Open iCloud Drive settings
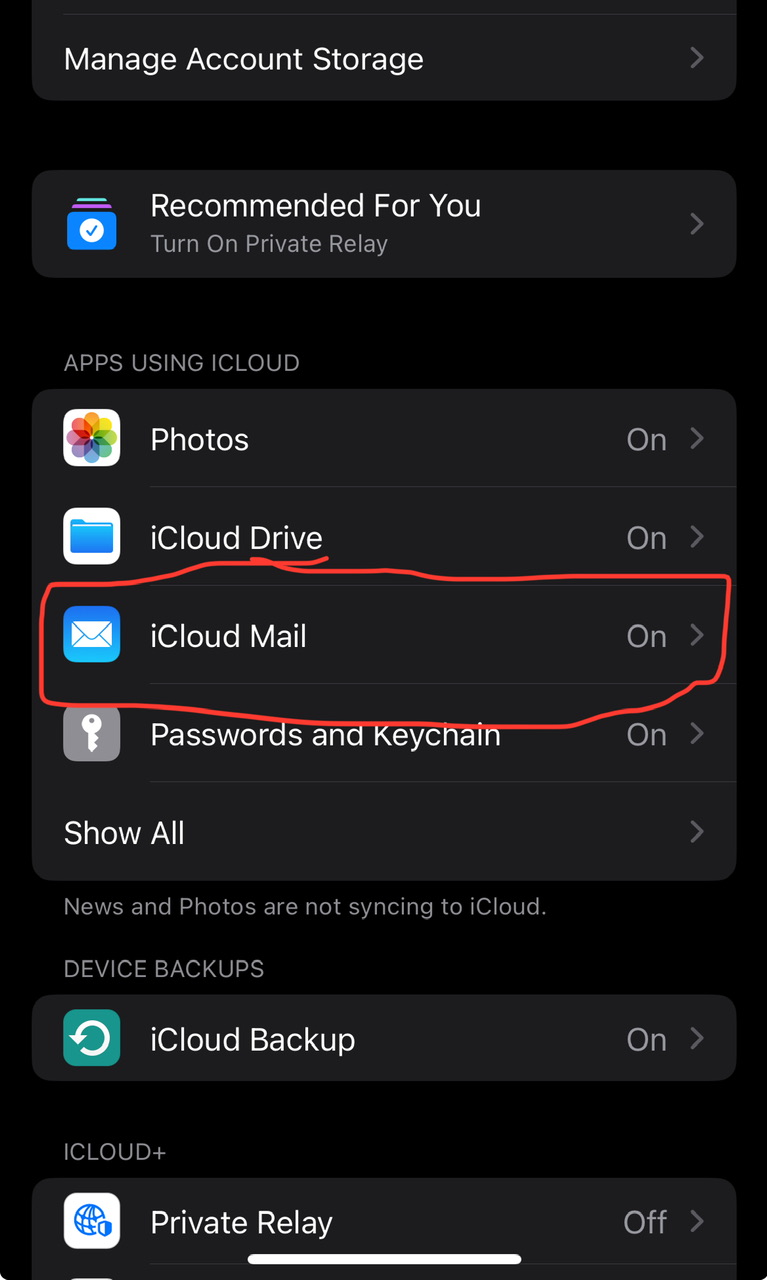The image size is (767, 1280). point(384,538)
